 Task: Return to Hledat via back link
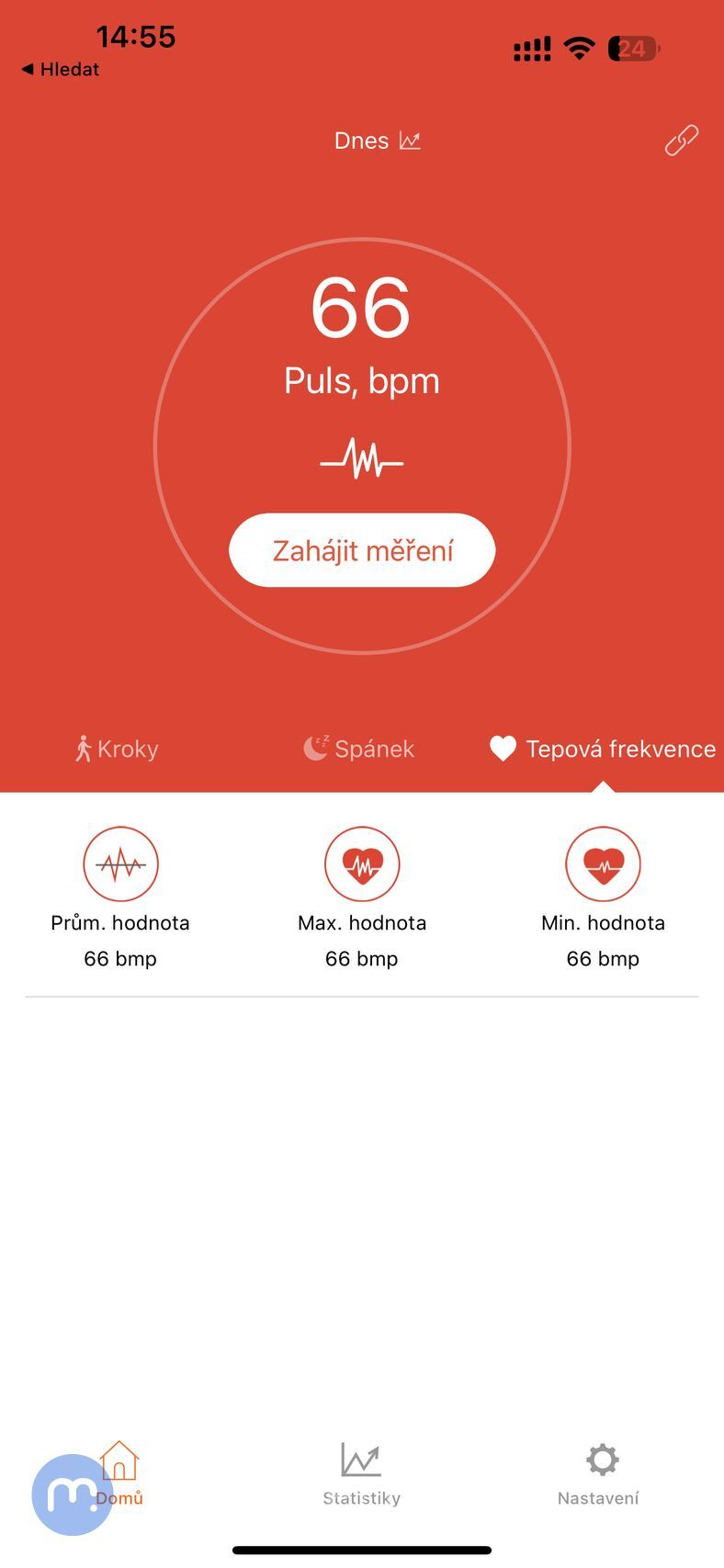pos(61,69)
